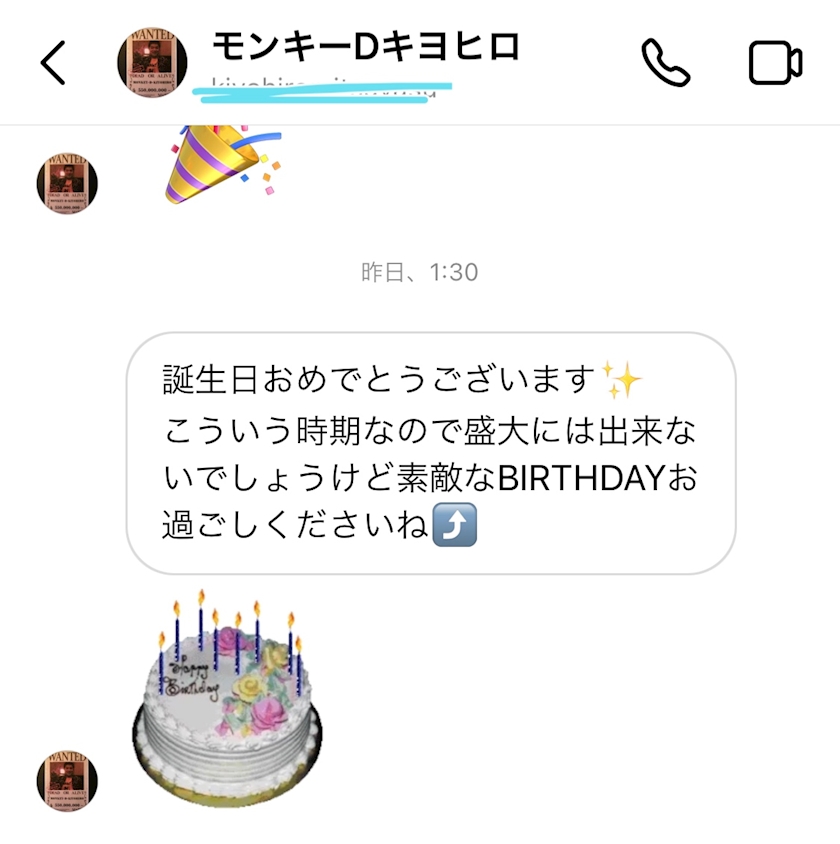The height and width of the screenshot is (844, 840).
Task: Tap the avatar beside the party popper
Action: [67, 183]
